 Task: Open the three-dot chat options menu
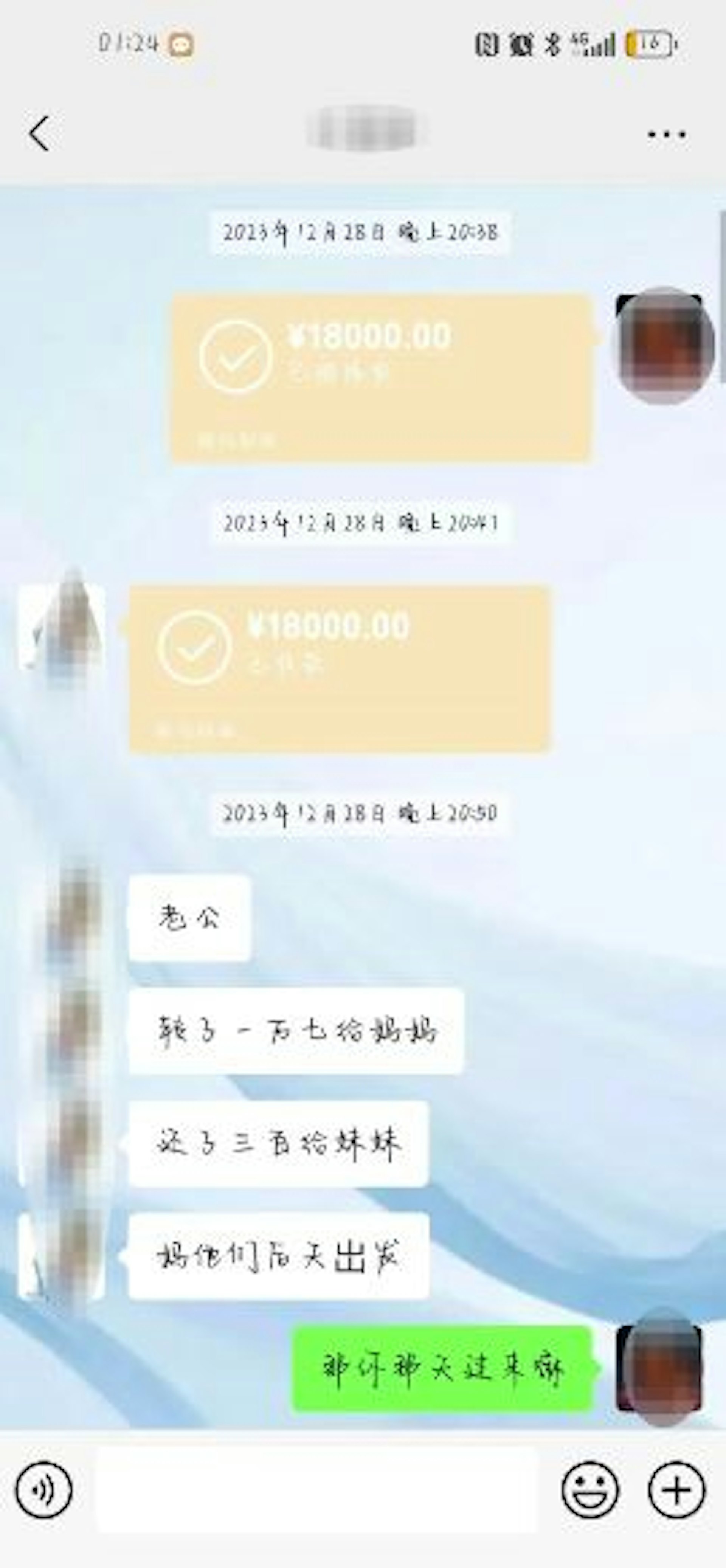pos(666,134)
